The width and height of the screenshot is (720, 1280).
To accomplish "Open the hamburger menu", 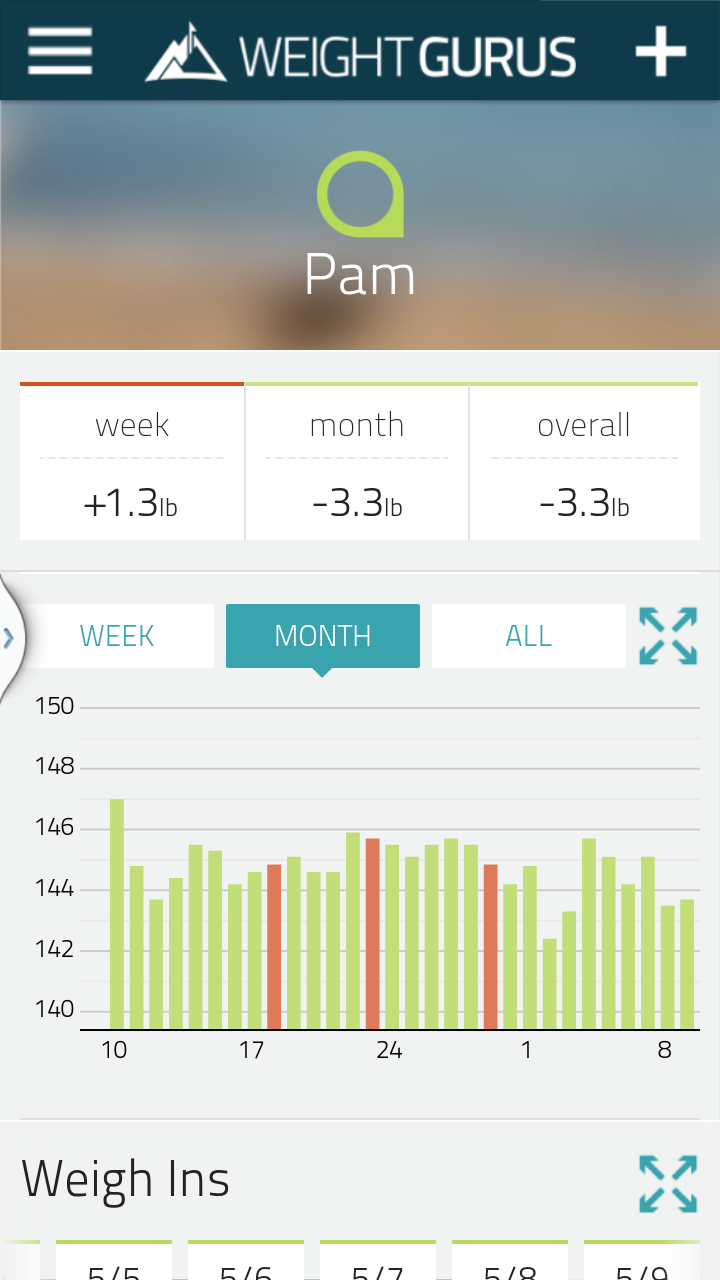I will 60,50.
